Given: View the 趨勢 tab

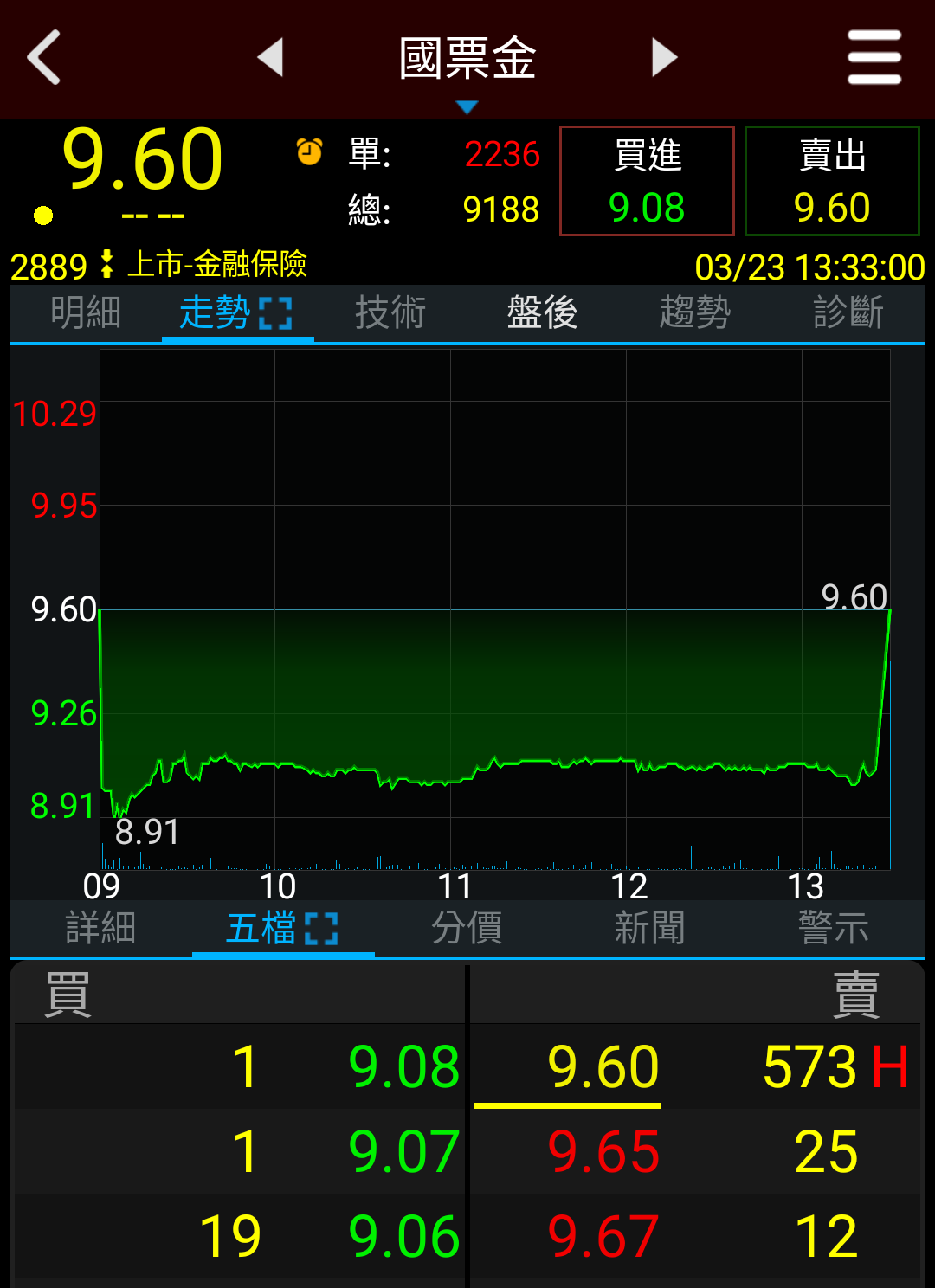Looking at the screenshot, I should pyautogui.click(x=695, y=312).
